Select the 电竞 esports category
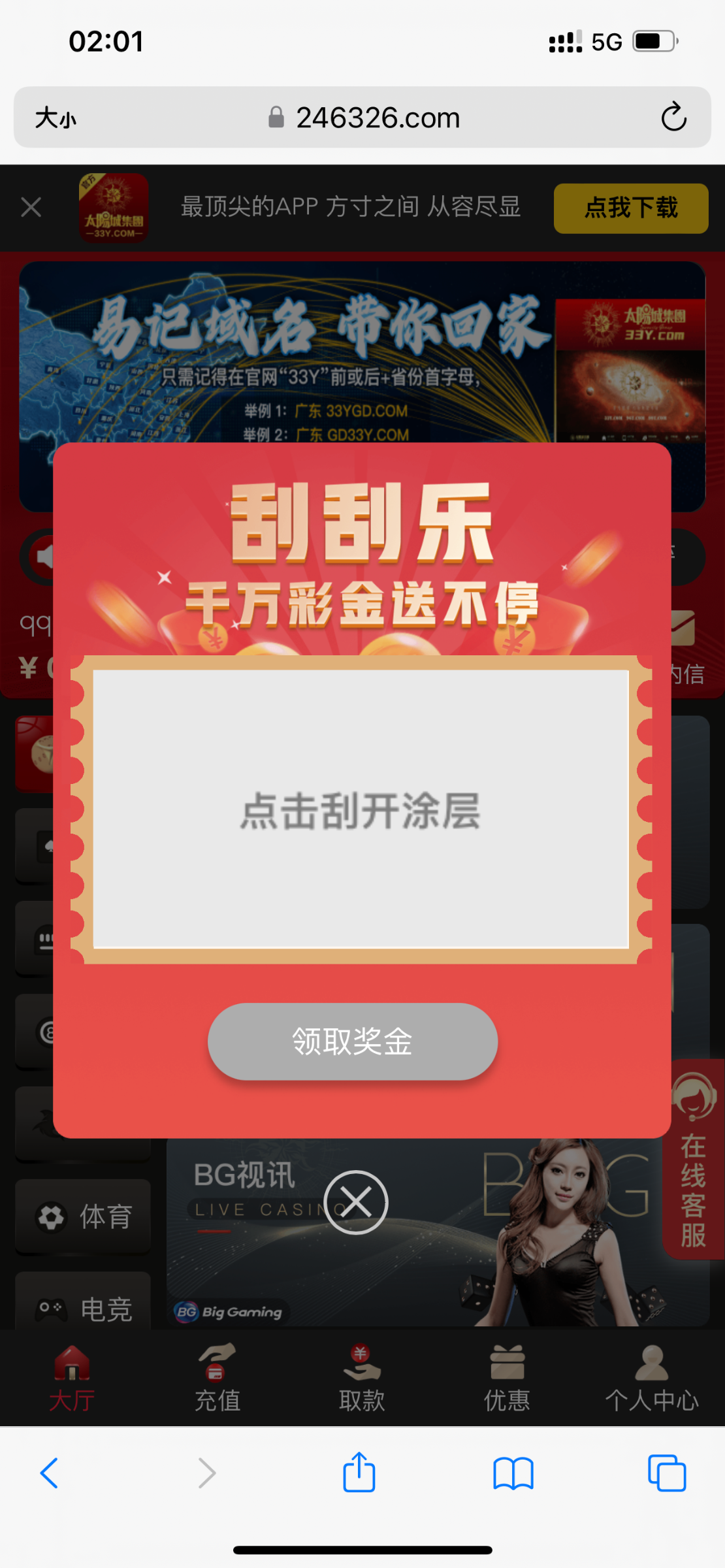 coord(84,1308)
